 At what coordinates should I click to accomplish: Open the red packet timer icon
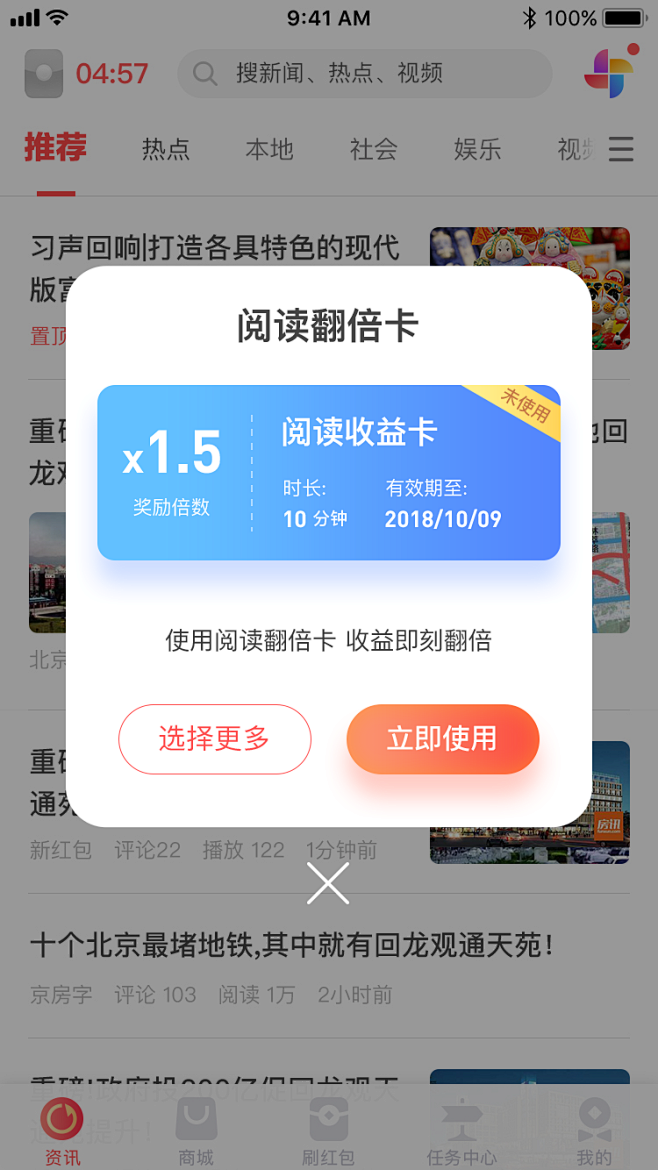pyautogui.click(x=44, y=74)
